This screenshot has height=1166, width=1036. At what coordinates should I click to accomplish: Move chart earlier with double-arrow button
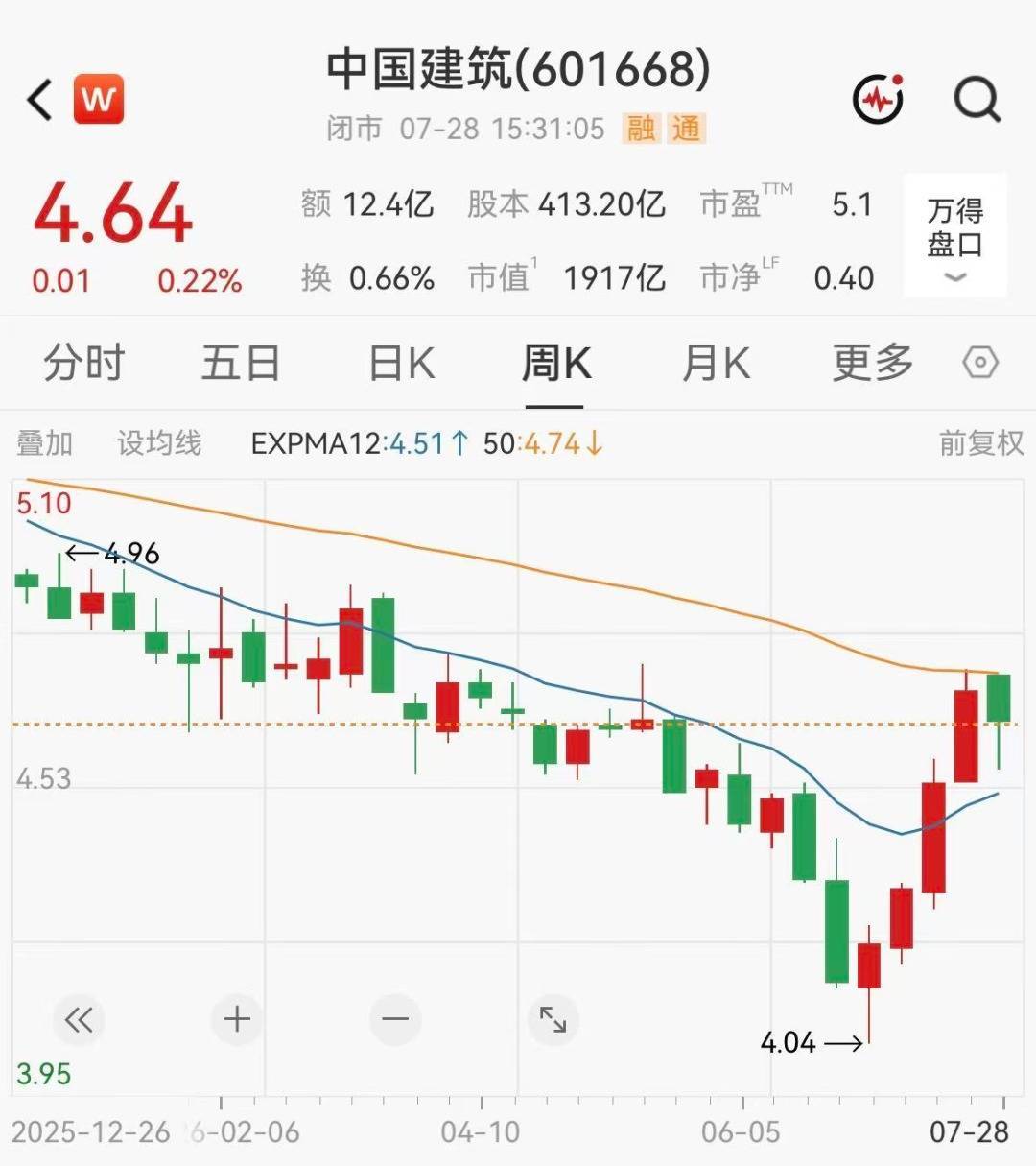pos(79,1019)
